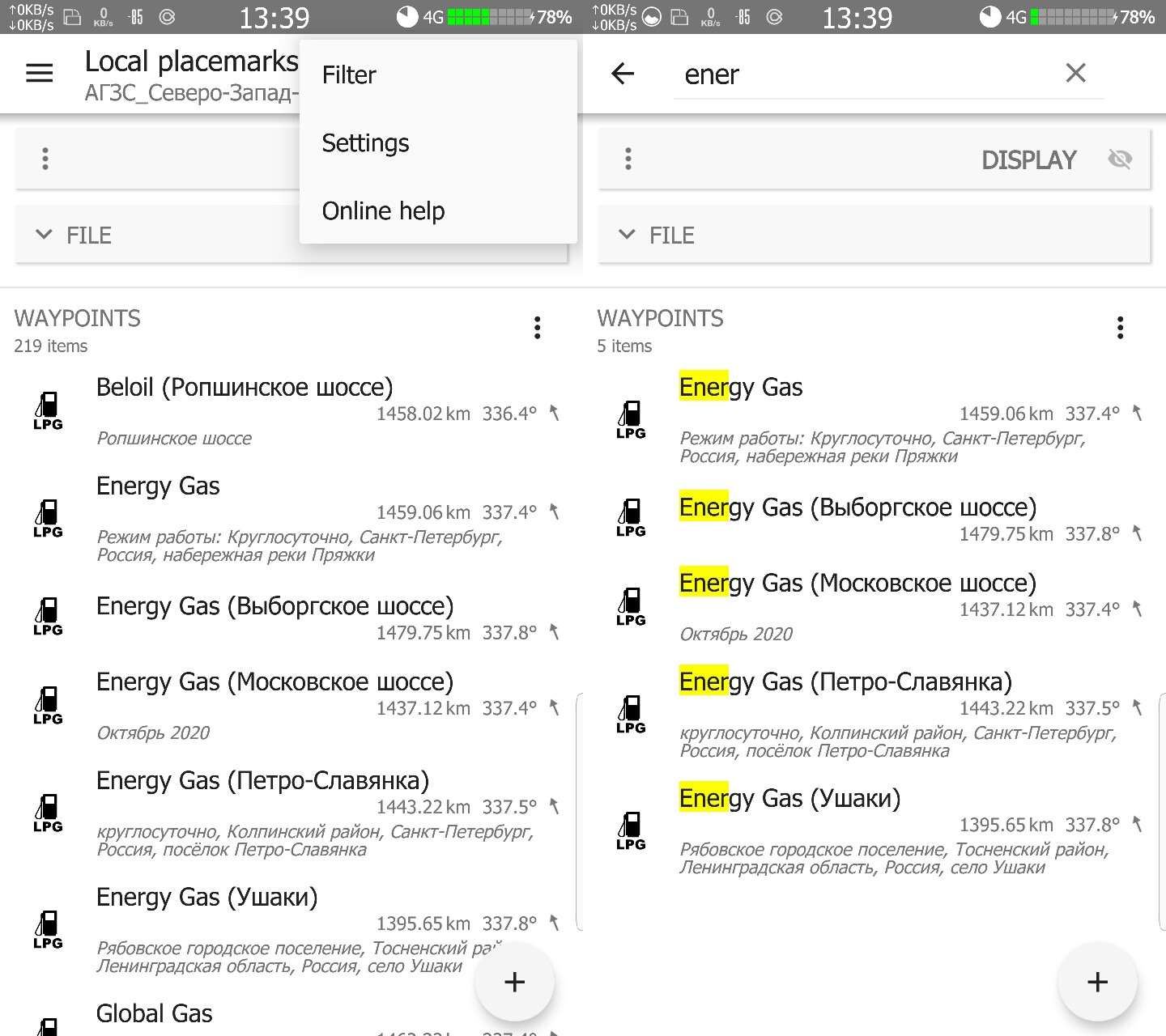Tap the search field containing 'ener'
Screen dimensions: 1166x1036
[858, 74]
